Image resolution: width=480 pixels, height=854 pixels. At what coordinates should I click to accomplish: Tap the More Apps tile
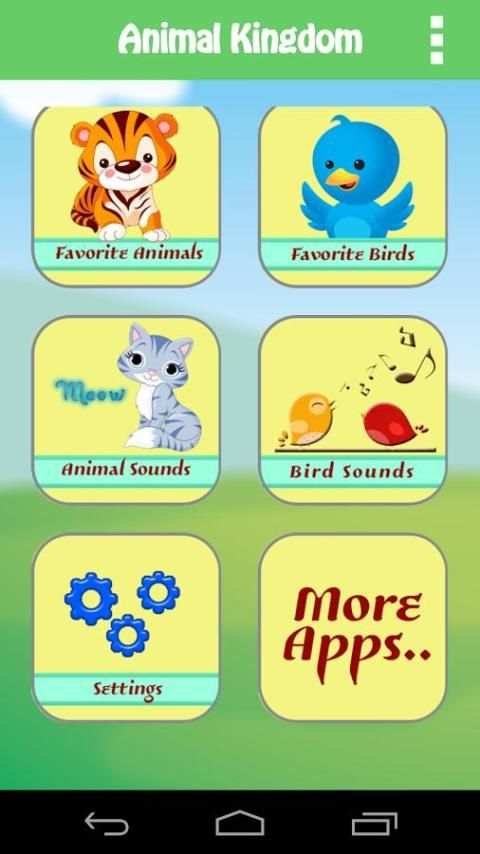353,627
